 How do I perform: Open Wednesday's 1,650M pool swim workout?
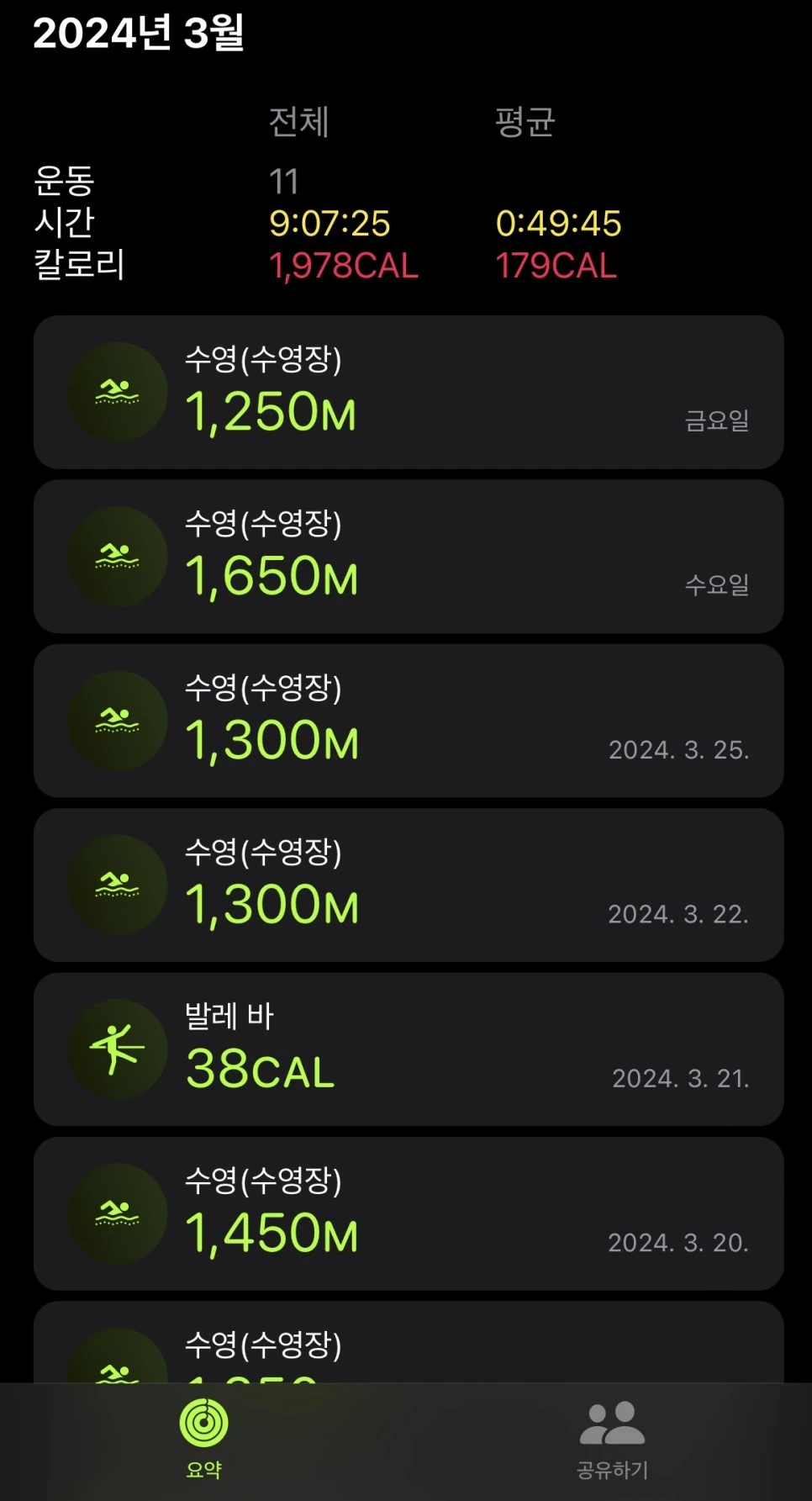click(x=409, y=556)
